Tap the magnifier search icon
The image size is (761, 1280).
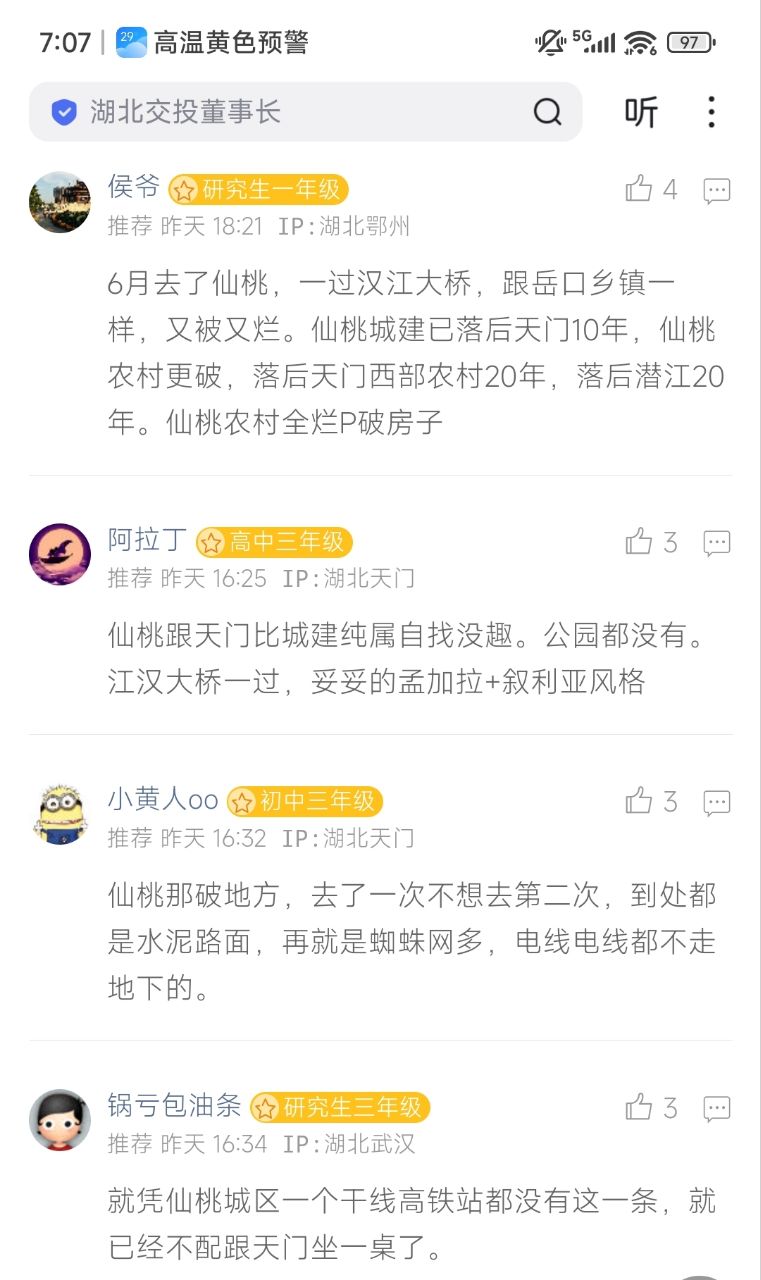coord(547,112)
